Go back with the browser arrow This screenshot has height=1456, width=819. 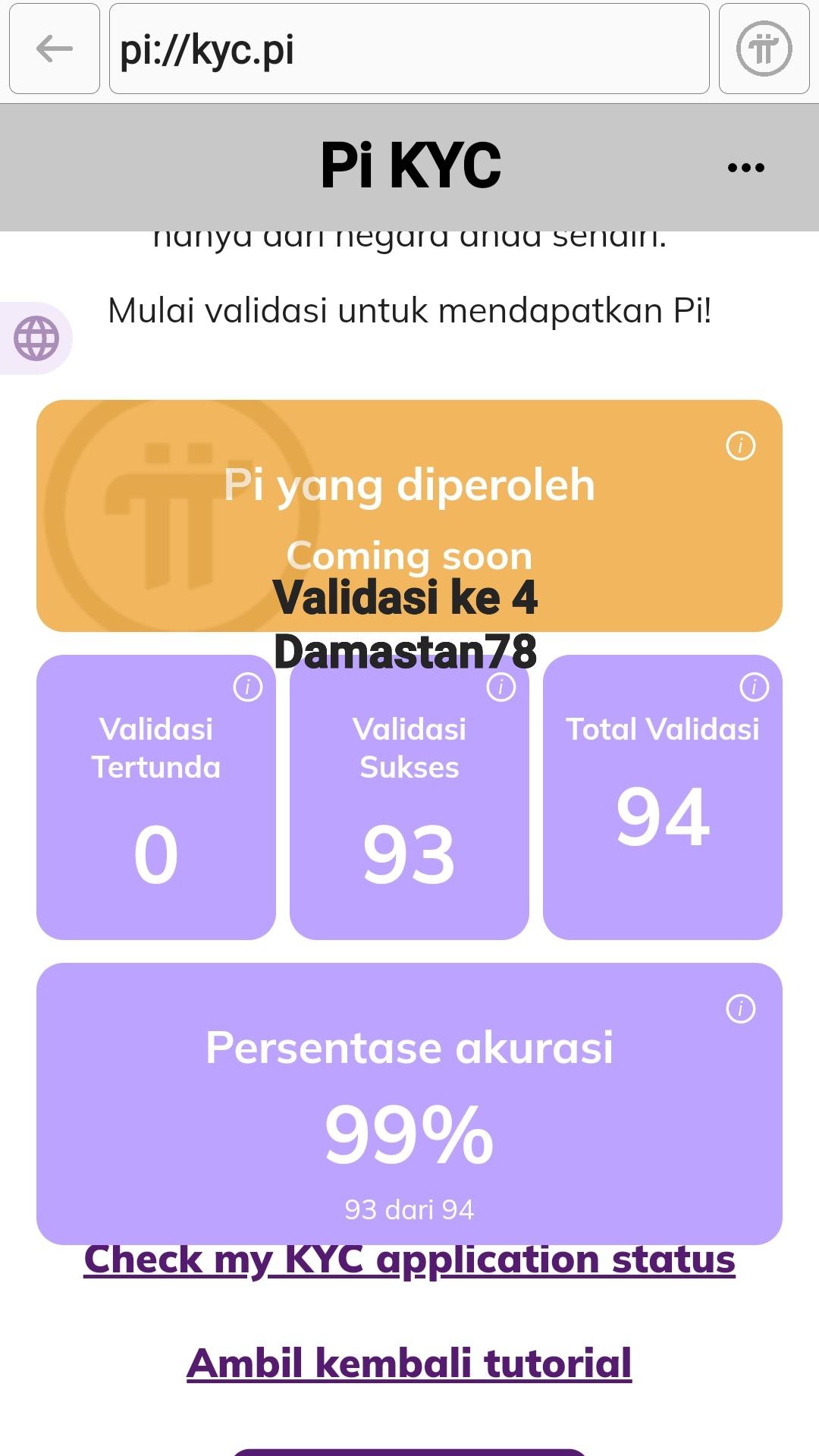(x=54, y=49)
